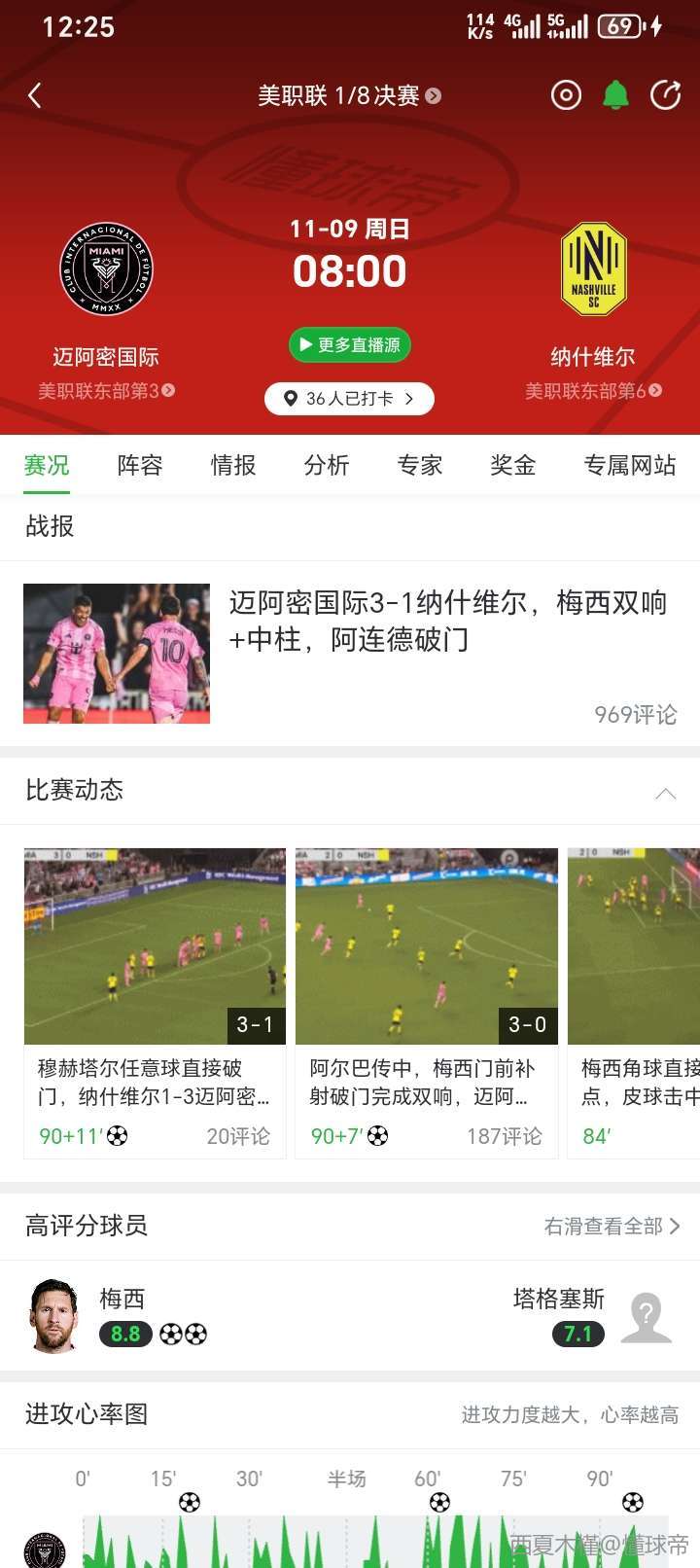Viewport: 700px width, 1568px height.
Task: Switch to the 阵容 tab
Action: pyautogui.click(x=140, y=465)
